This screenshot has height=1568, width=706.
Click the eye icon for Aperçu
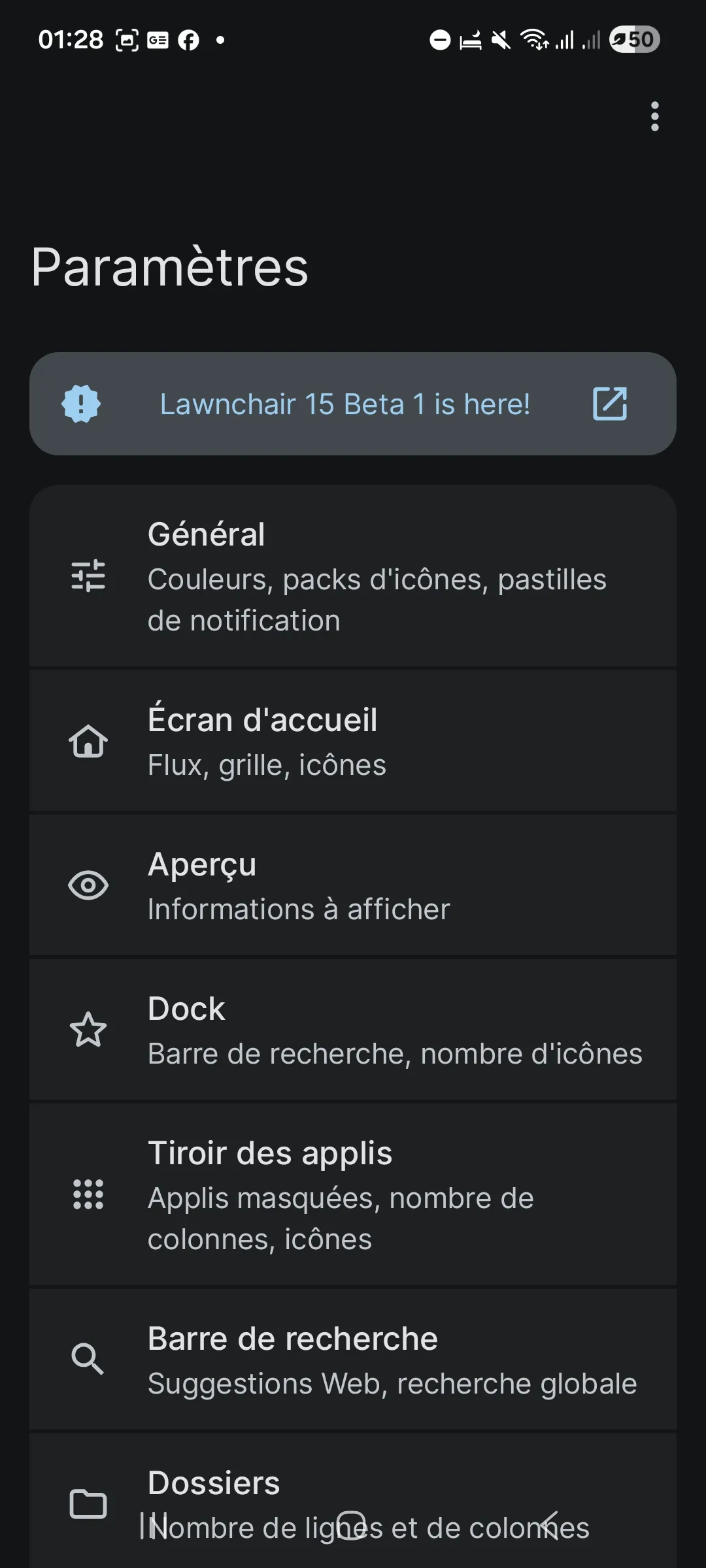tap(88, 885)
